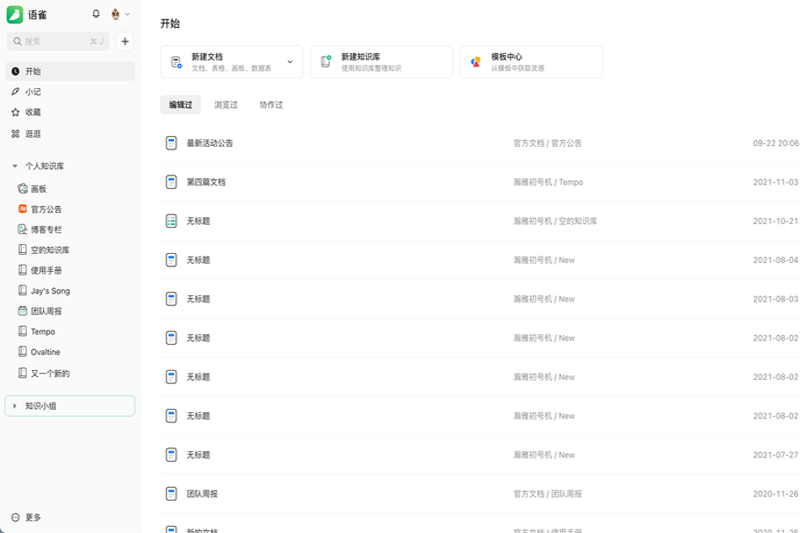Open the 官方公告 knowledge base
Viewport: 800px width, 533px height.
[46, 209]
